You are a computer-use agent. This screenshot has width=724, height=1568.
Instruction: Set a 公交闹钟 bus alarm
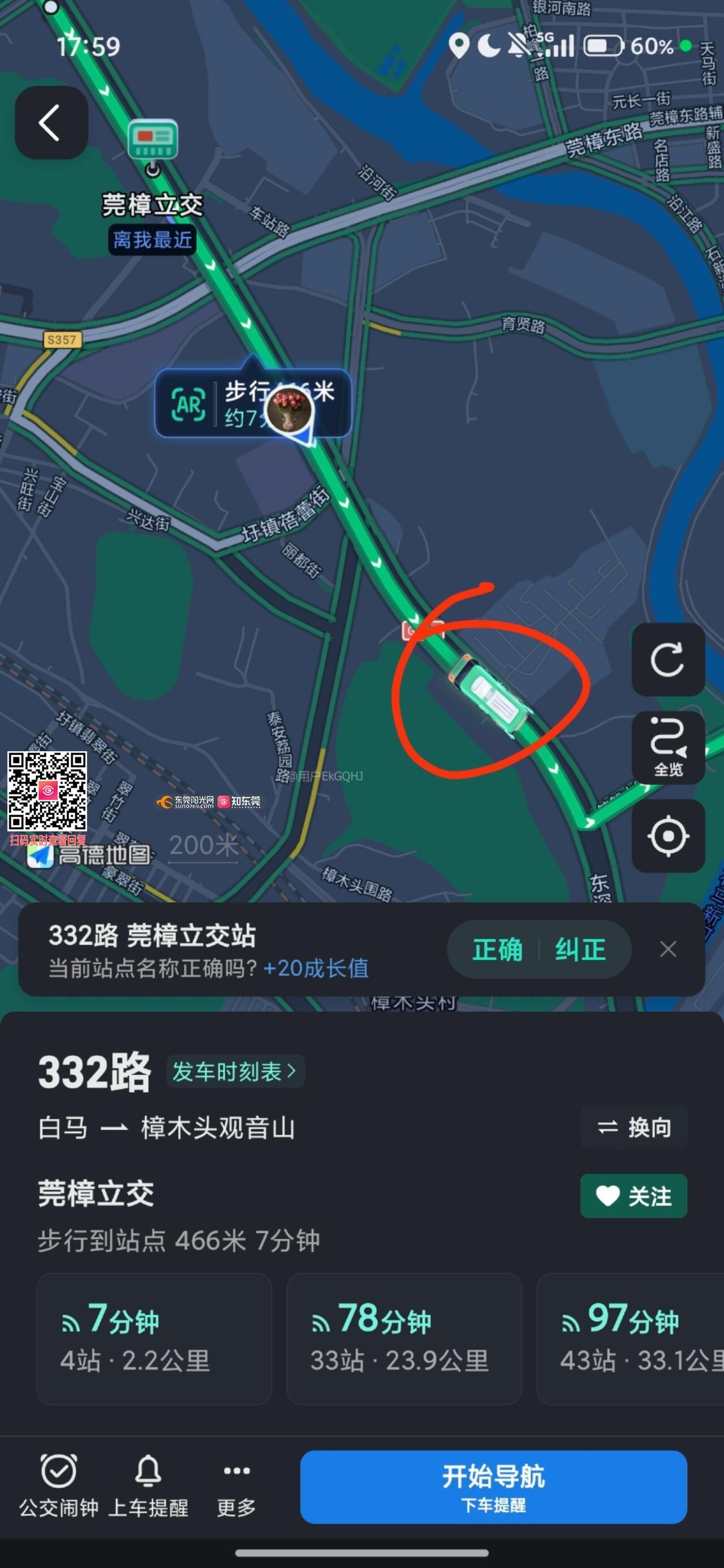coord(58,1485)
